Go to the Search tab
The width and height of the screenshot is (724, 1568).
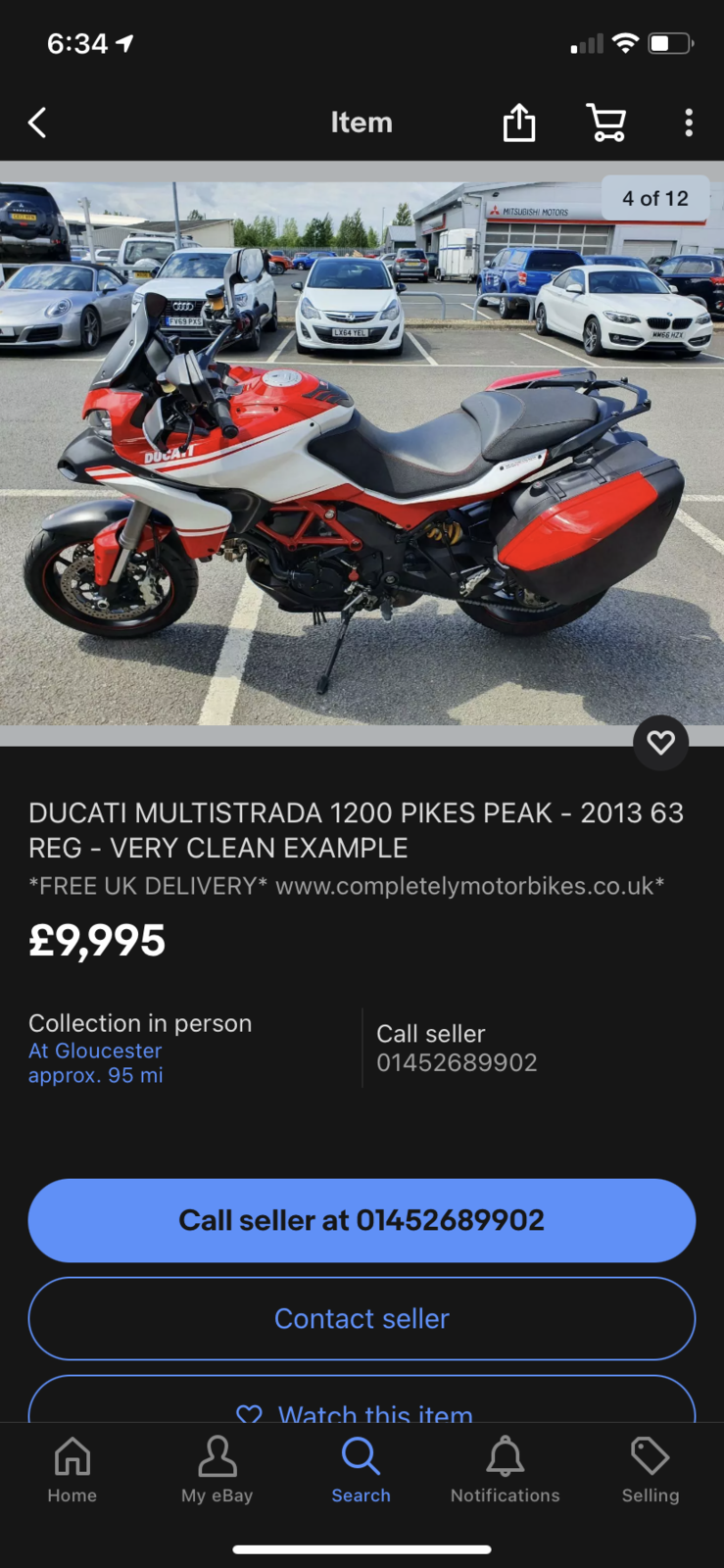[361, 1469]
